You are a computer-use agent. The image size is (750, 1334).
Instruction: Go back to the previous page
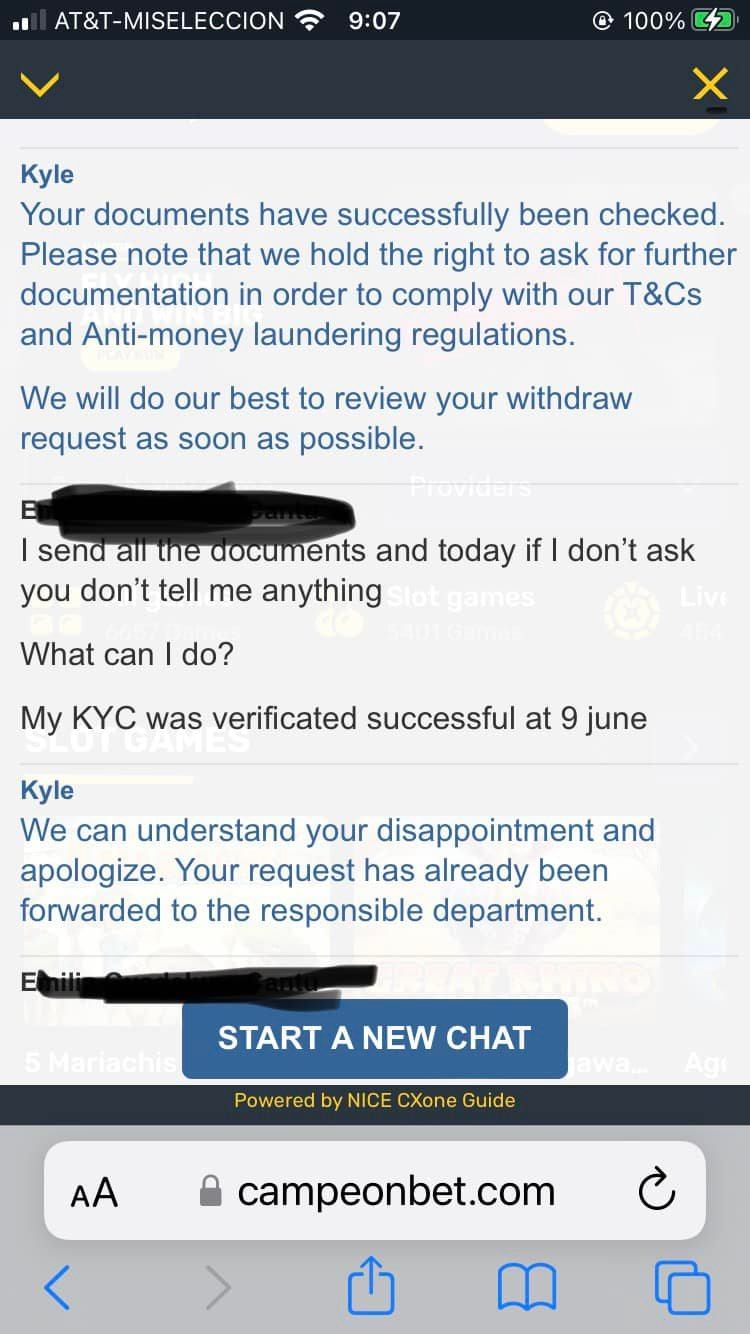tap(57, 1287)
